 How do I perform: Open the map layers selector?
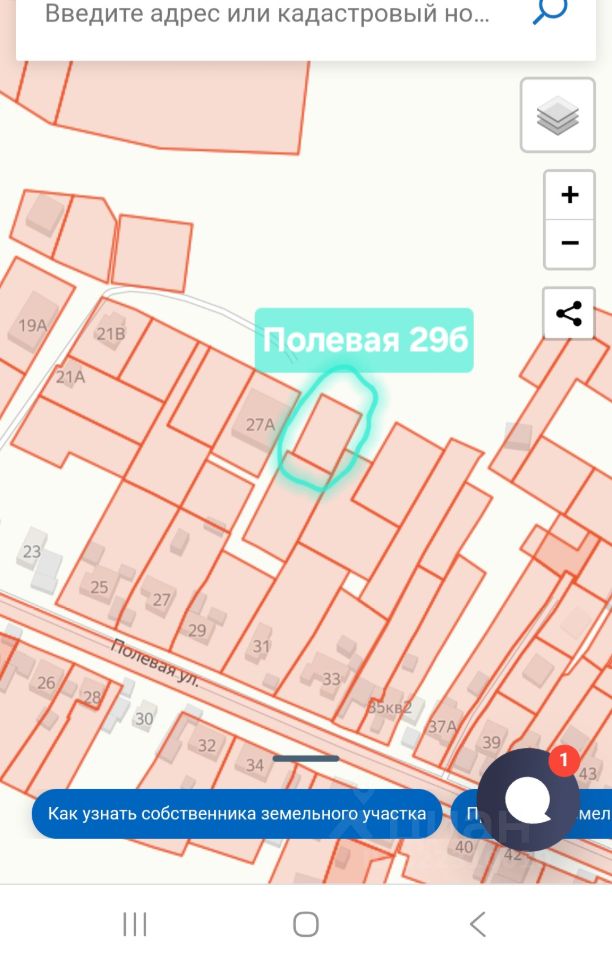point(558,116)
